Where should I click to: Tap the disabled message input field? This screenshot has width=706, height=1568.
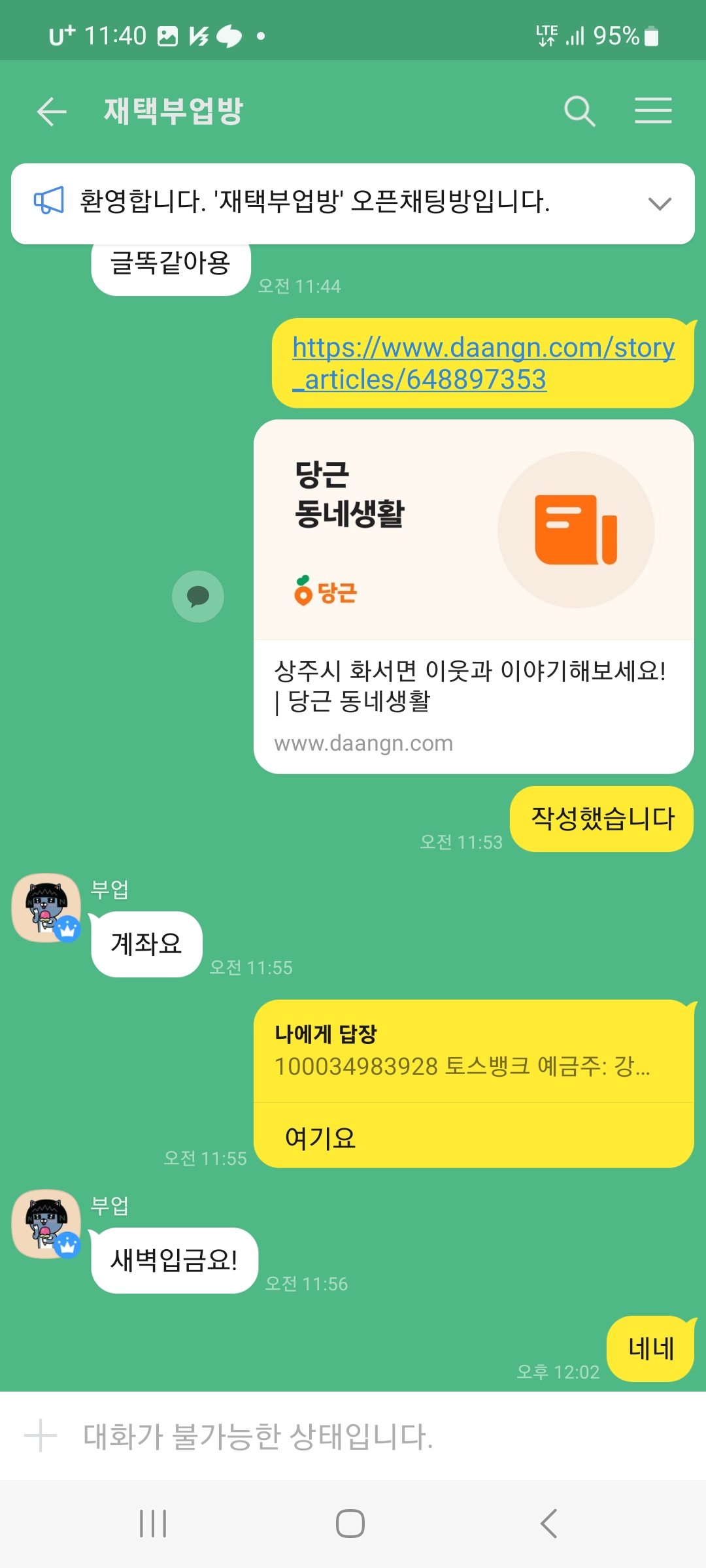click(366, 1436)
